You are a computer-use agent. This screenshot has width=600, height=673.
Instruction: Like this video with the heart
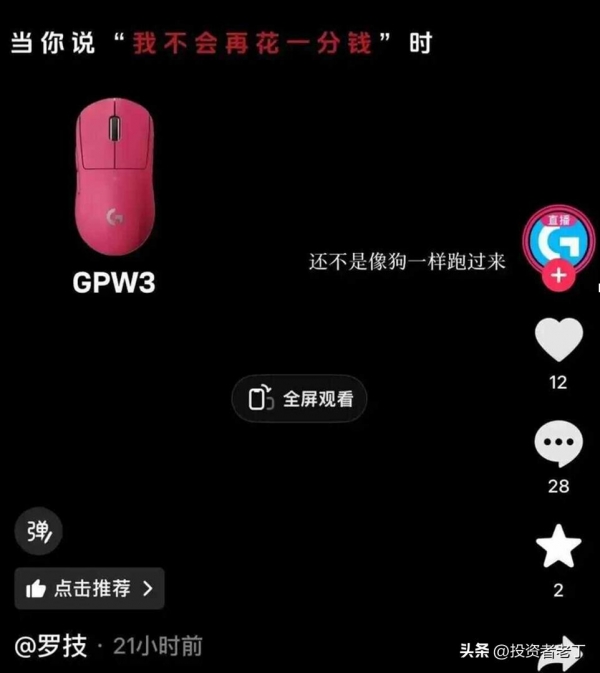point(558,340)
